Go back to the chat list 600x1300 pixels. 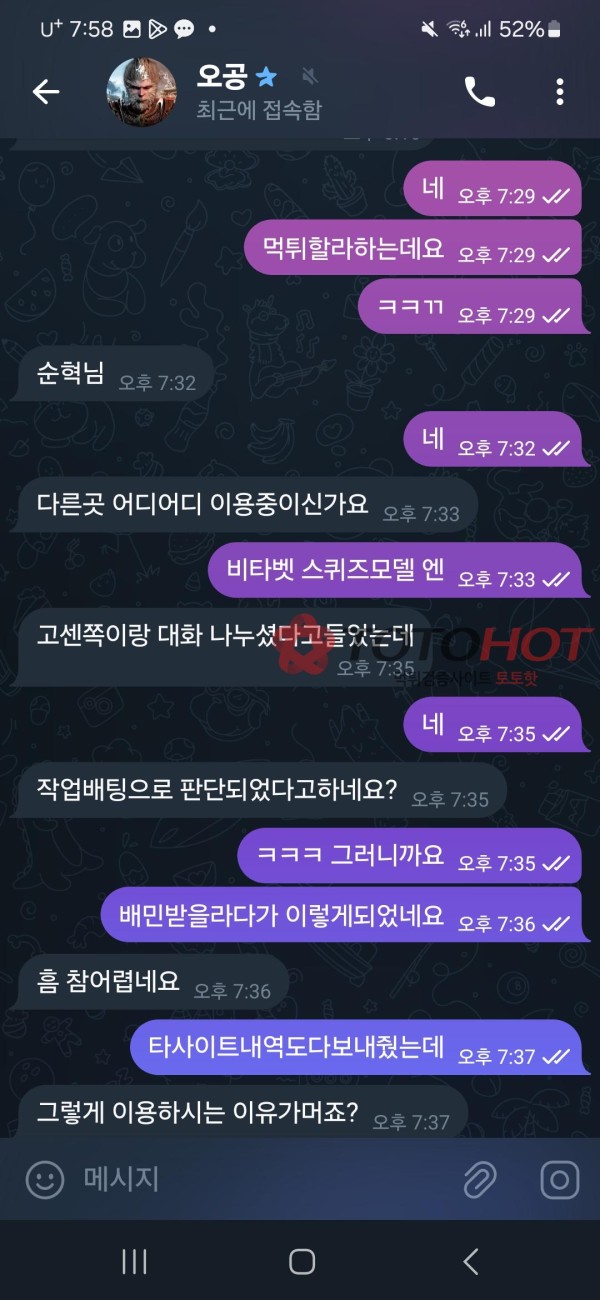[x=46, y=92]
